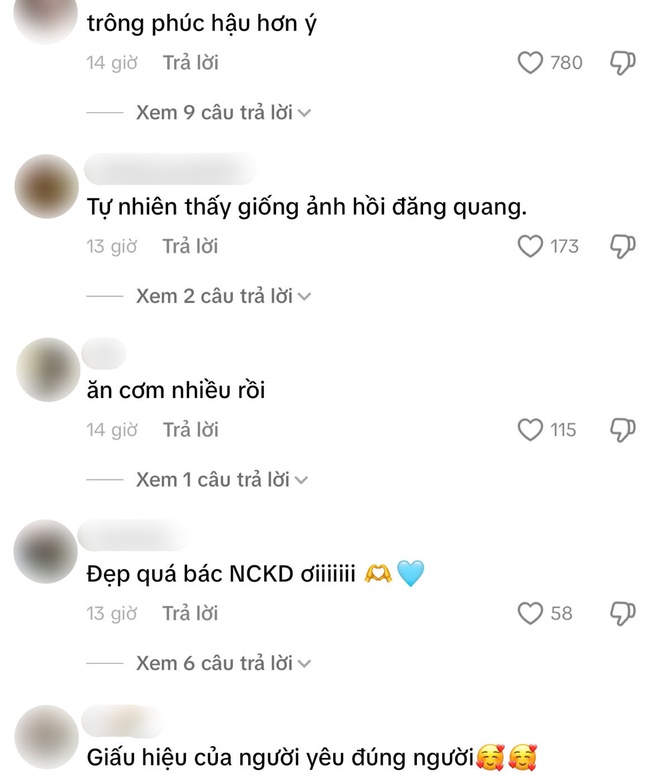Like the comment "ăn cơm nhiều rồi"
The height and width of the screenshot is (776, 660).
[530, 430]
